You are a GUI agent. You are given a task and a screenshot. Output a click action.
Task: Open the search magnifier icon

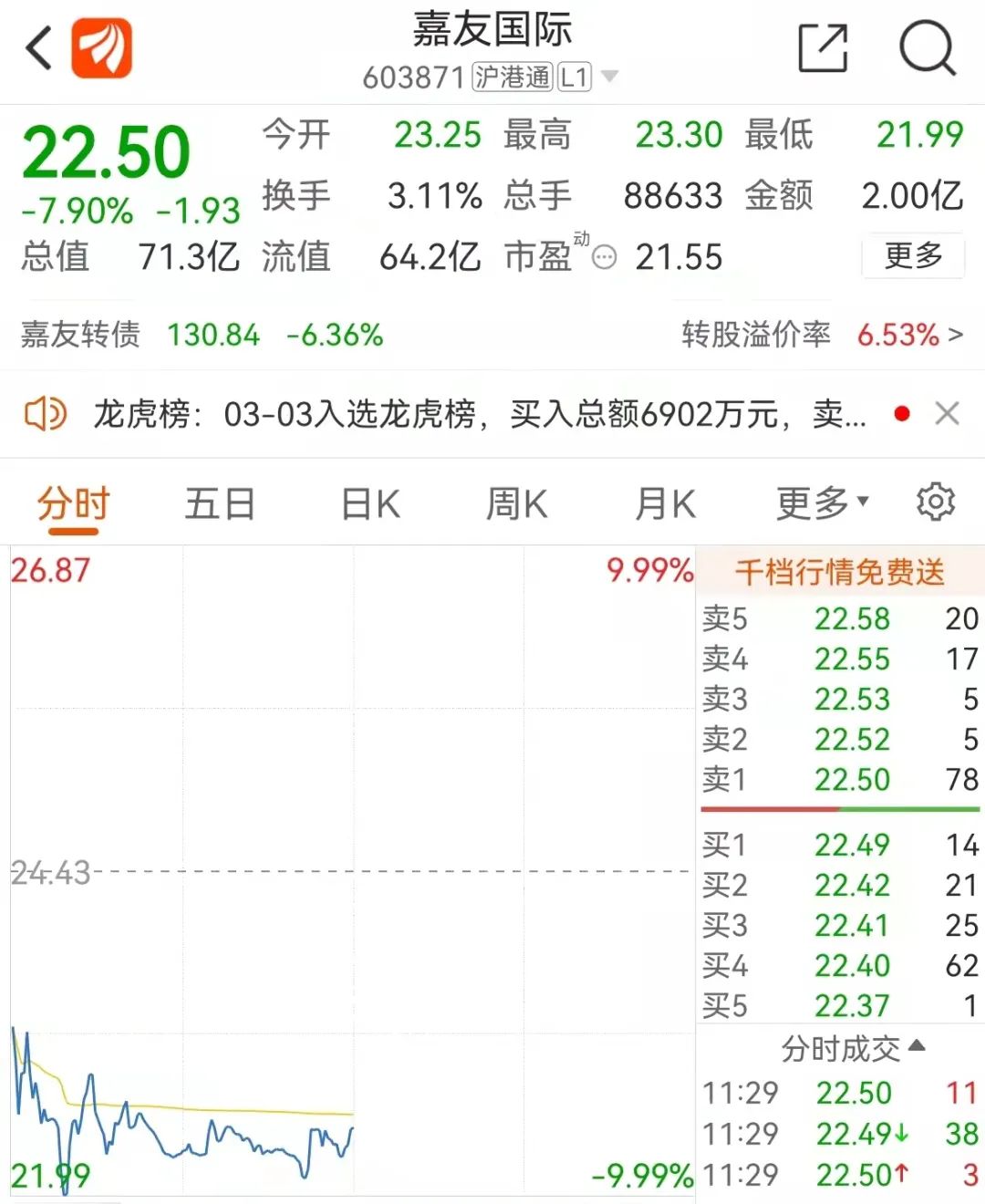(x=928, y=47)
